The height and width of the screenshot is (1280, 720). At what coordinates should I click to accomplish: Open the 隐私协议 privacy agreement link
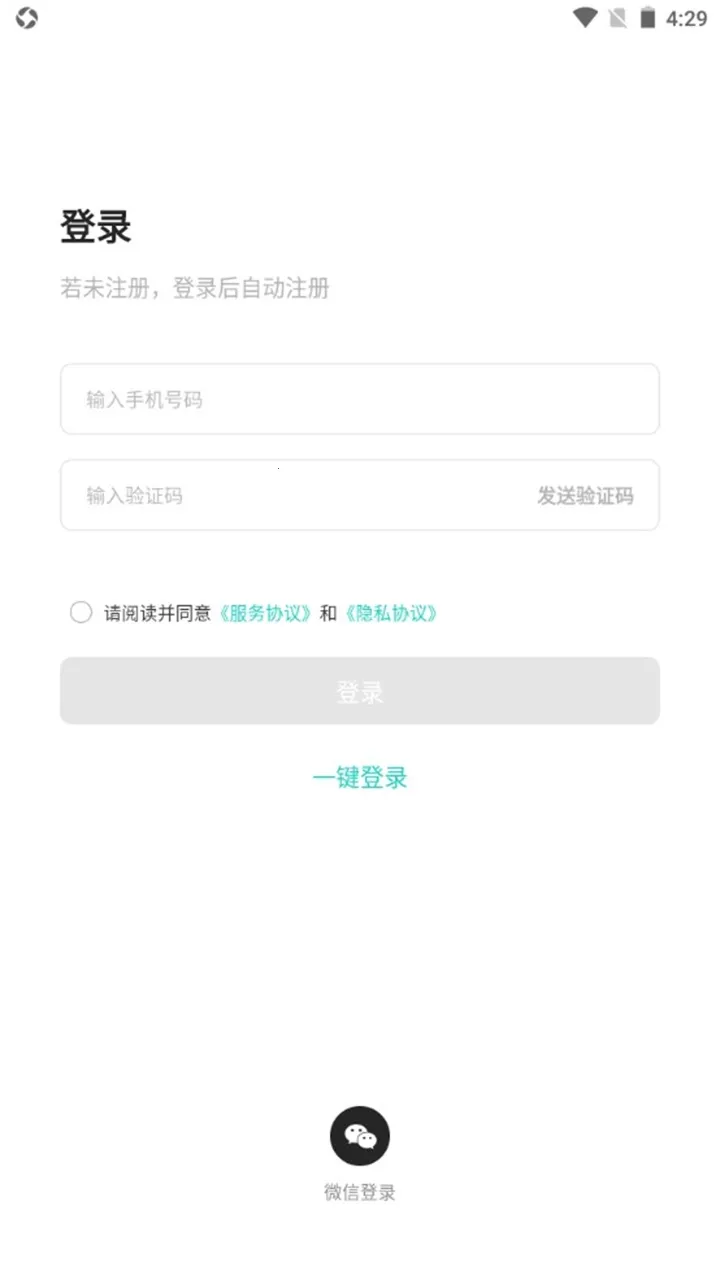coord(391,613)
